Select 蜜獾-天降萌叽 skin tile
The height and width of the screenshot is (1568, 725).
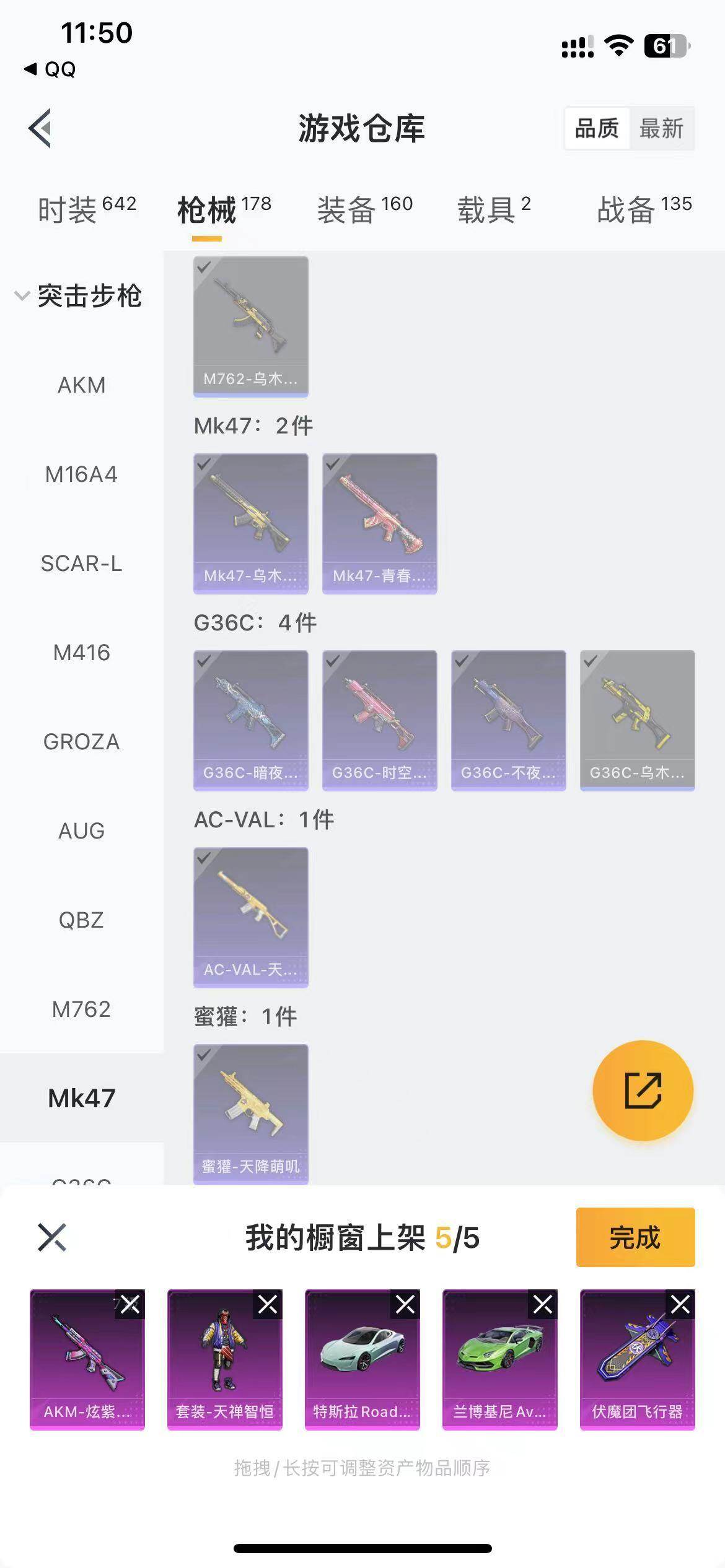[x=251, y=1115]
